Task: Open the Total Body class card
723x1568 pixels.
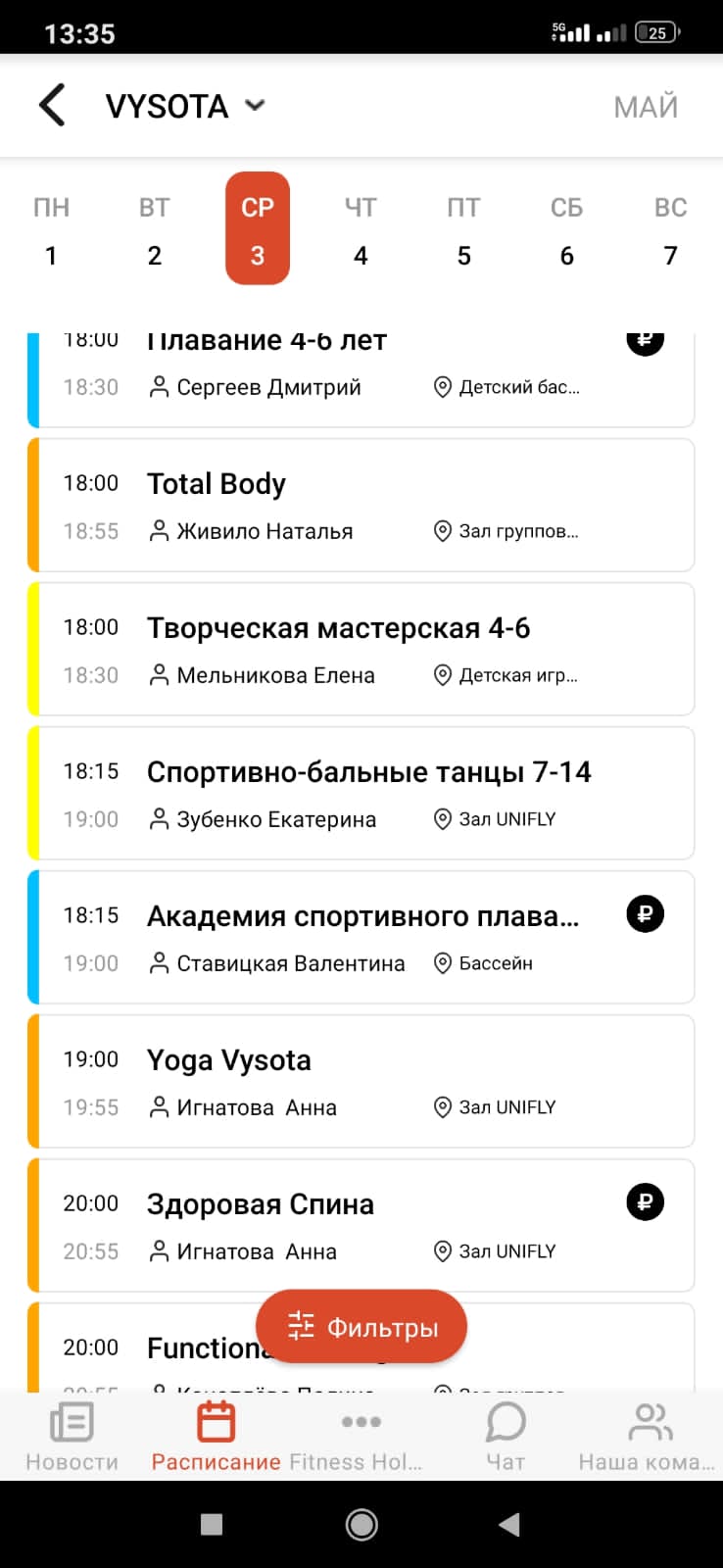Action: (x=361, y=506)
